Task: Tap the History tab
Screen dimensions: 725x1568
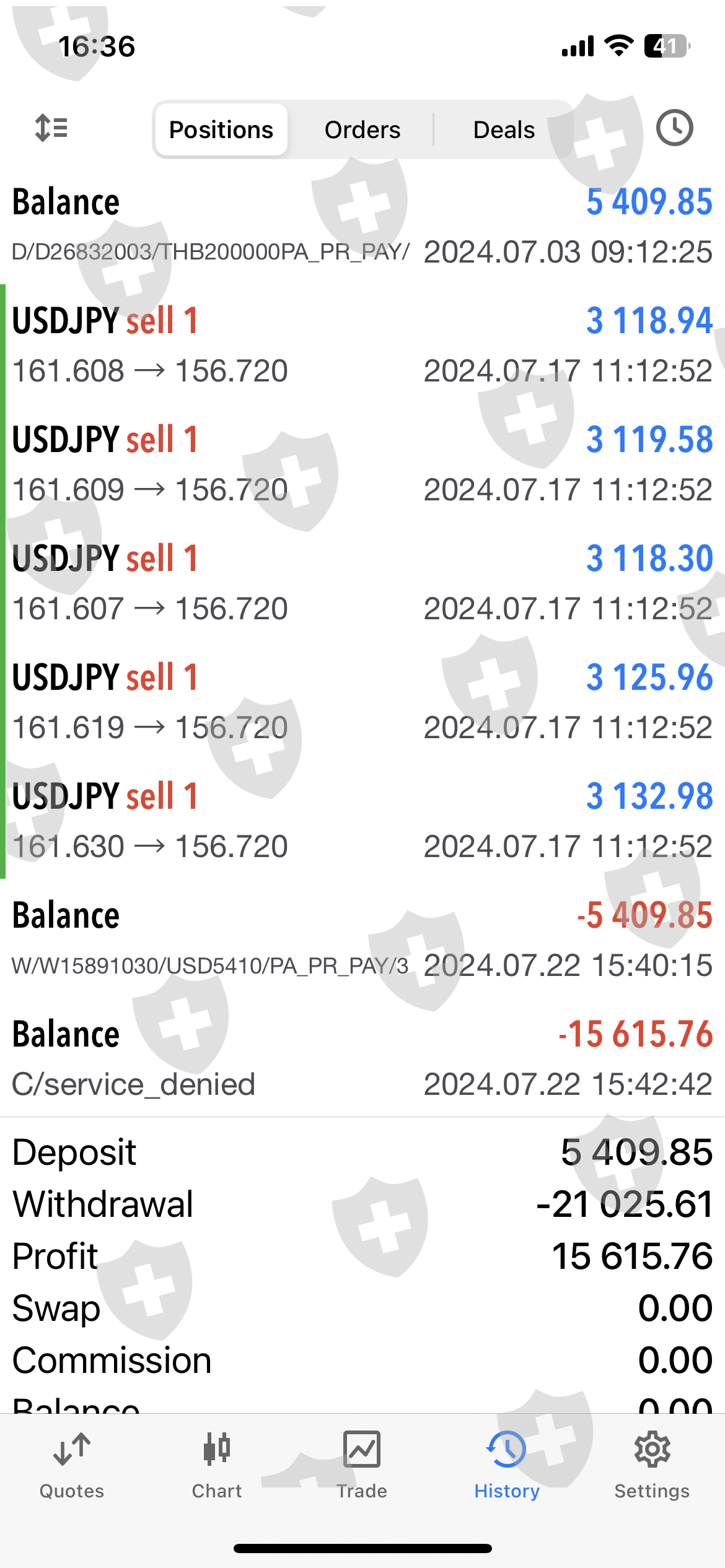Action: 507,1464
